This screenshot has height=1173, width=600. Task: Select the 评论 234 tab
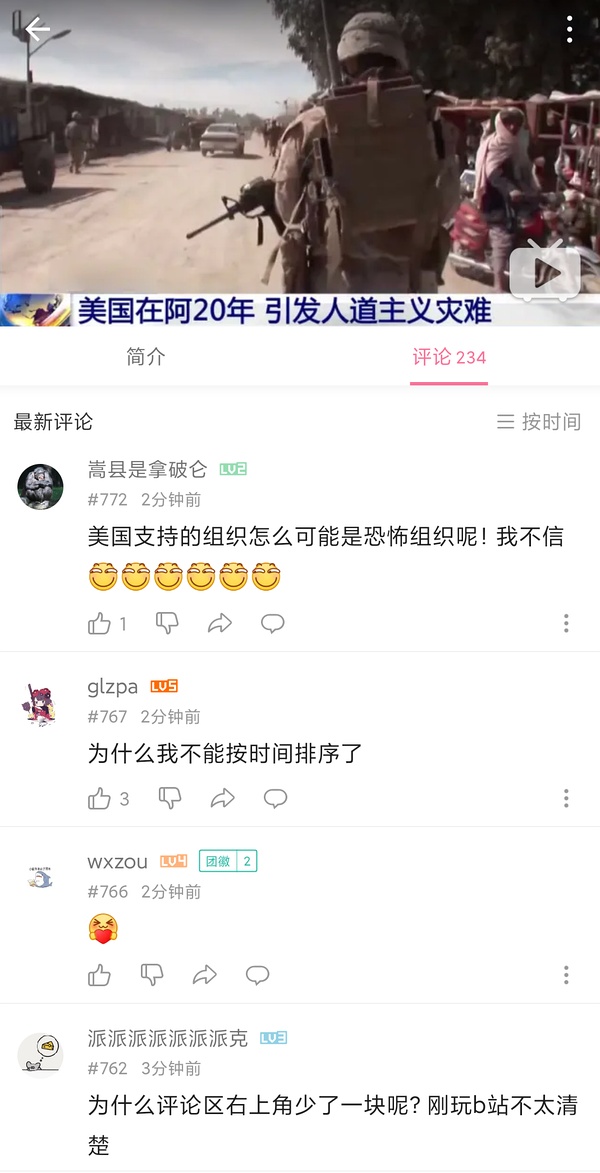[449, 357]
